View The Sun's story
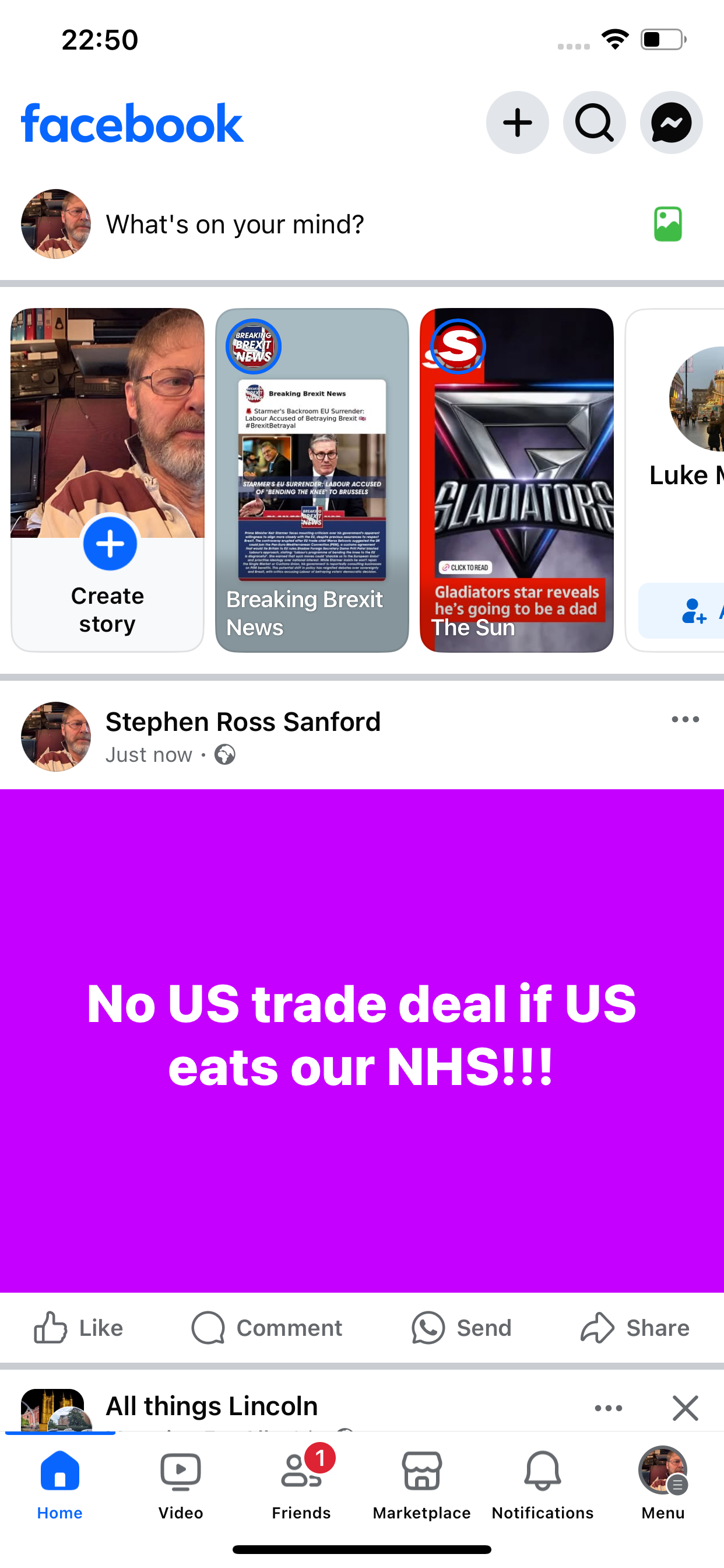 [x=516, y=480]
